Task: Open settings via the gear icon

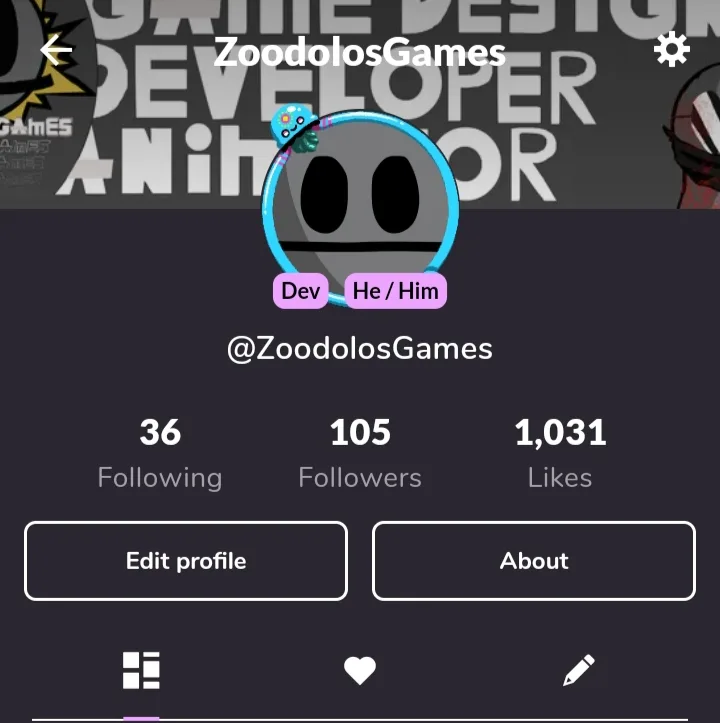Action: [671, 49]
